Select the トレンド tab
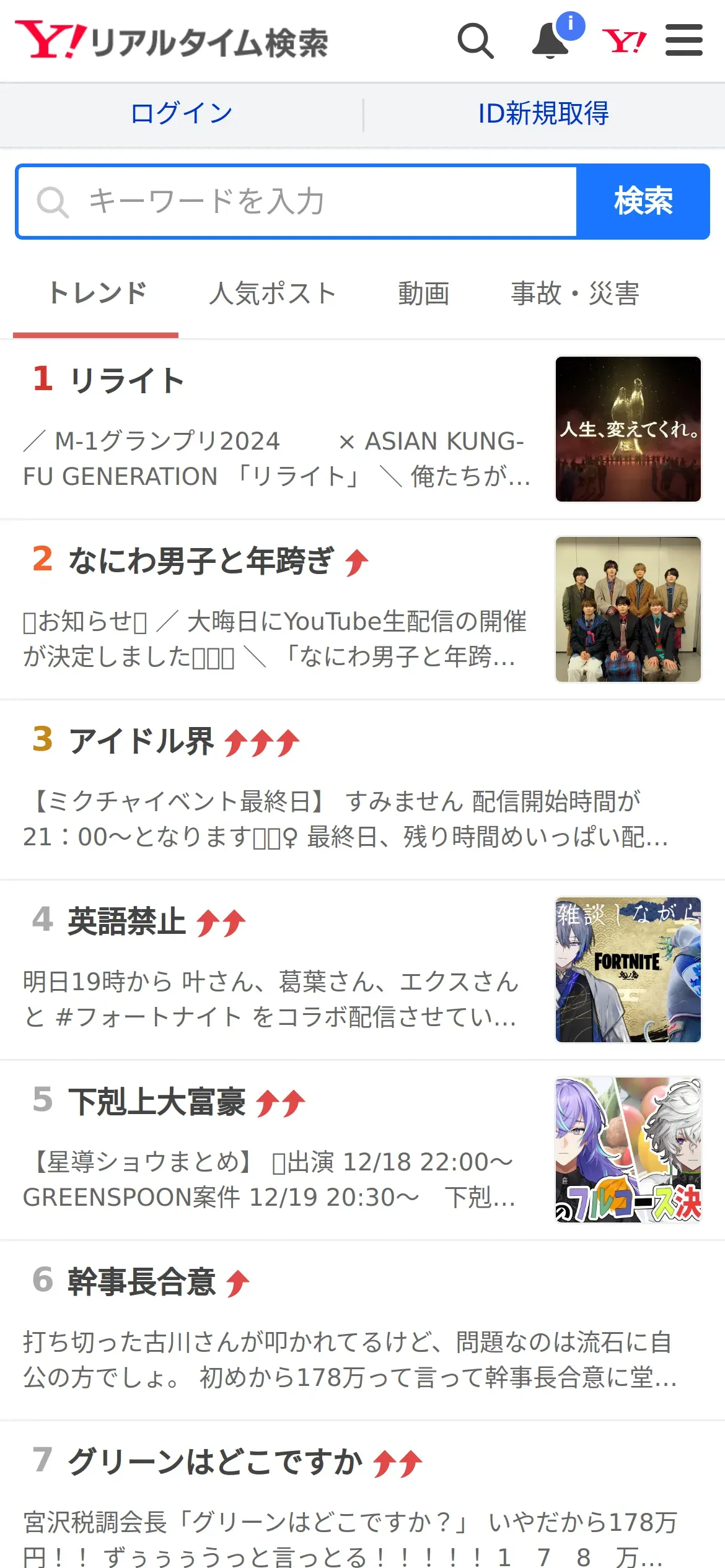The height and width of the screenshot is (1568, 725). (x=96, y=294)
